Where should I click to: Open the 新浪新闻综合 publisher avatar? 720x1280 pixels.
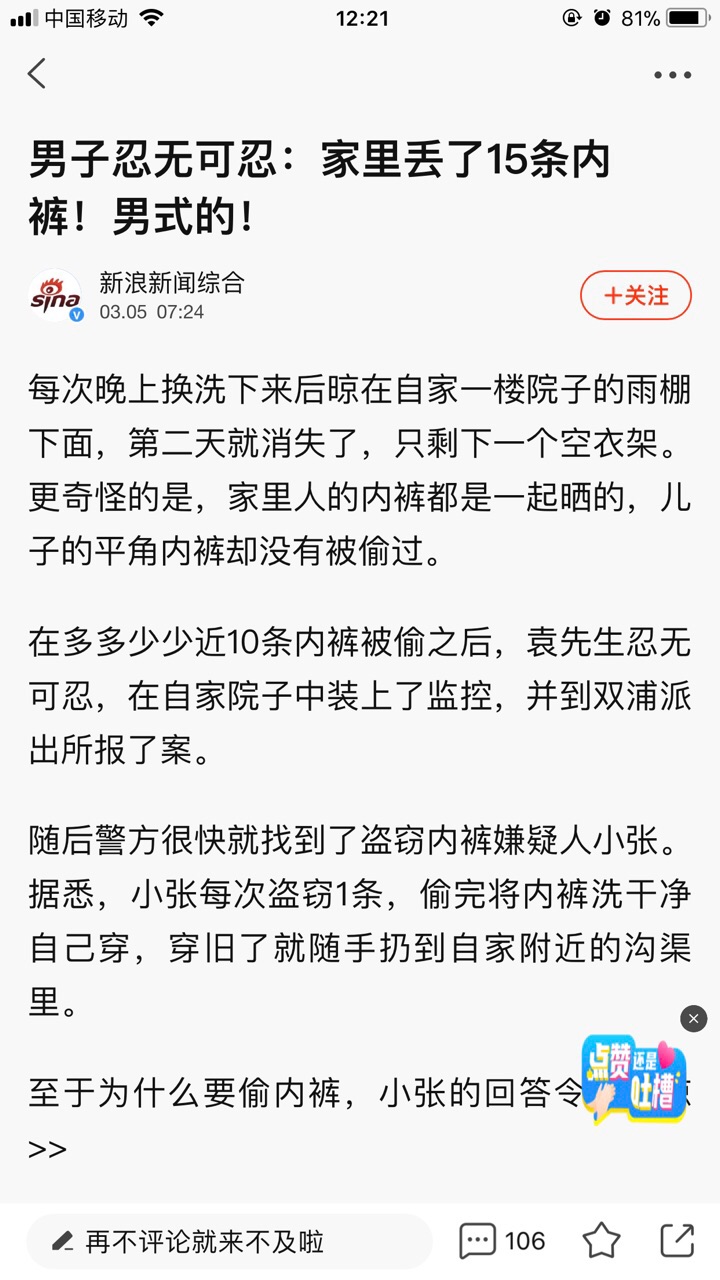55,295
